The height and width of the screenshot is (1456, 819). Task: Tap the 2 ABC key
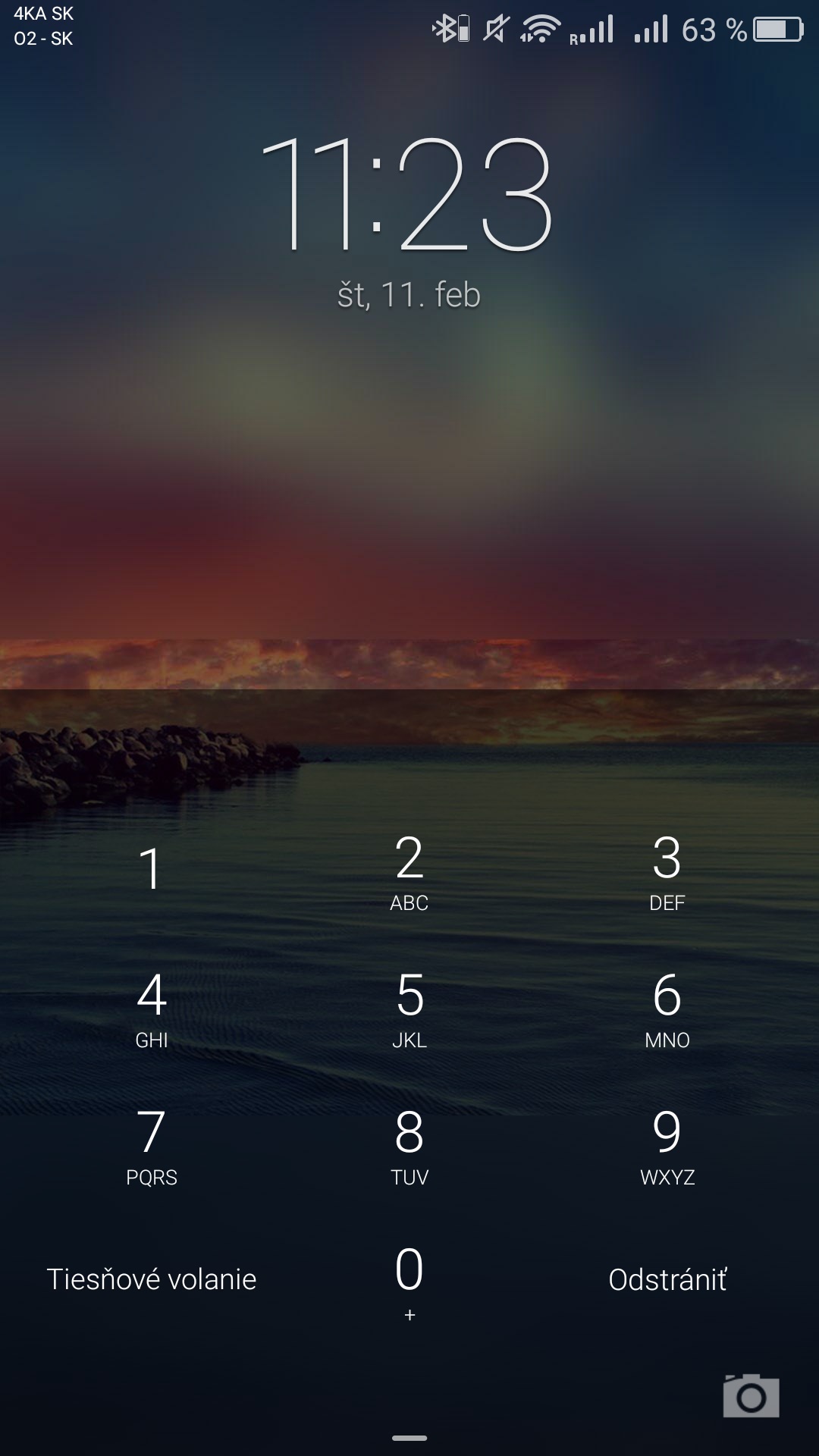(409, 871)
